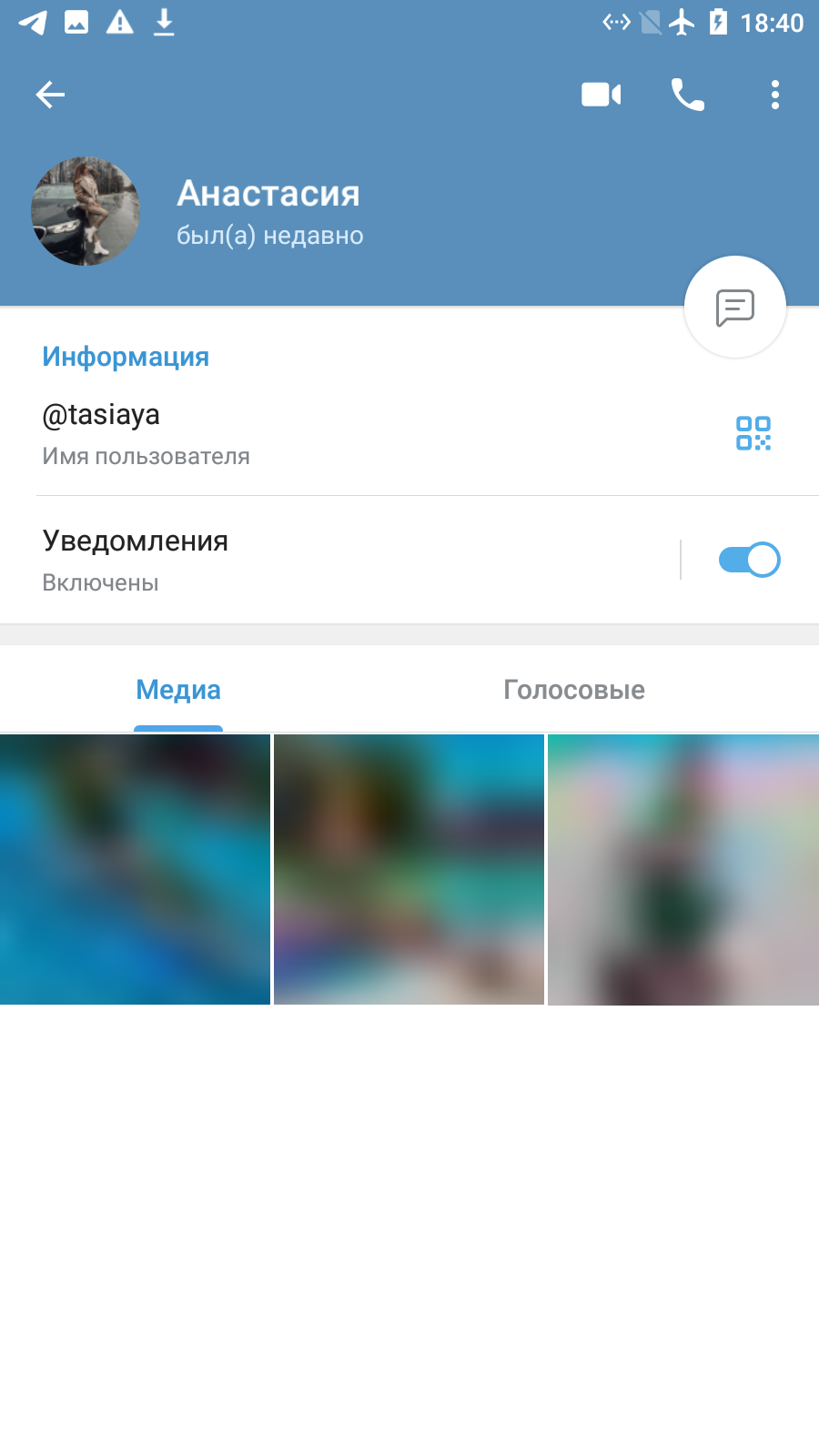Open the third pale media thumbnail
This screenshot has height=1456, width=819.
click(683, 870)
